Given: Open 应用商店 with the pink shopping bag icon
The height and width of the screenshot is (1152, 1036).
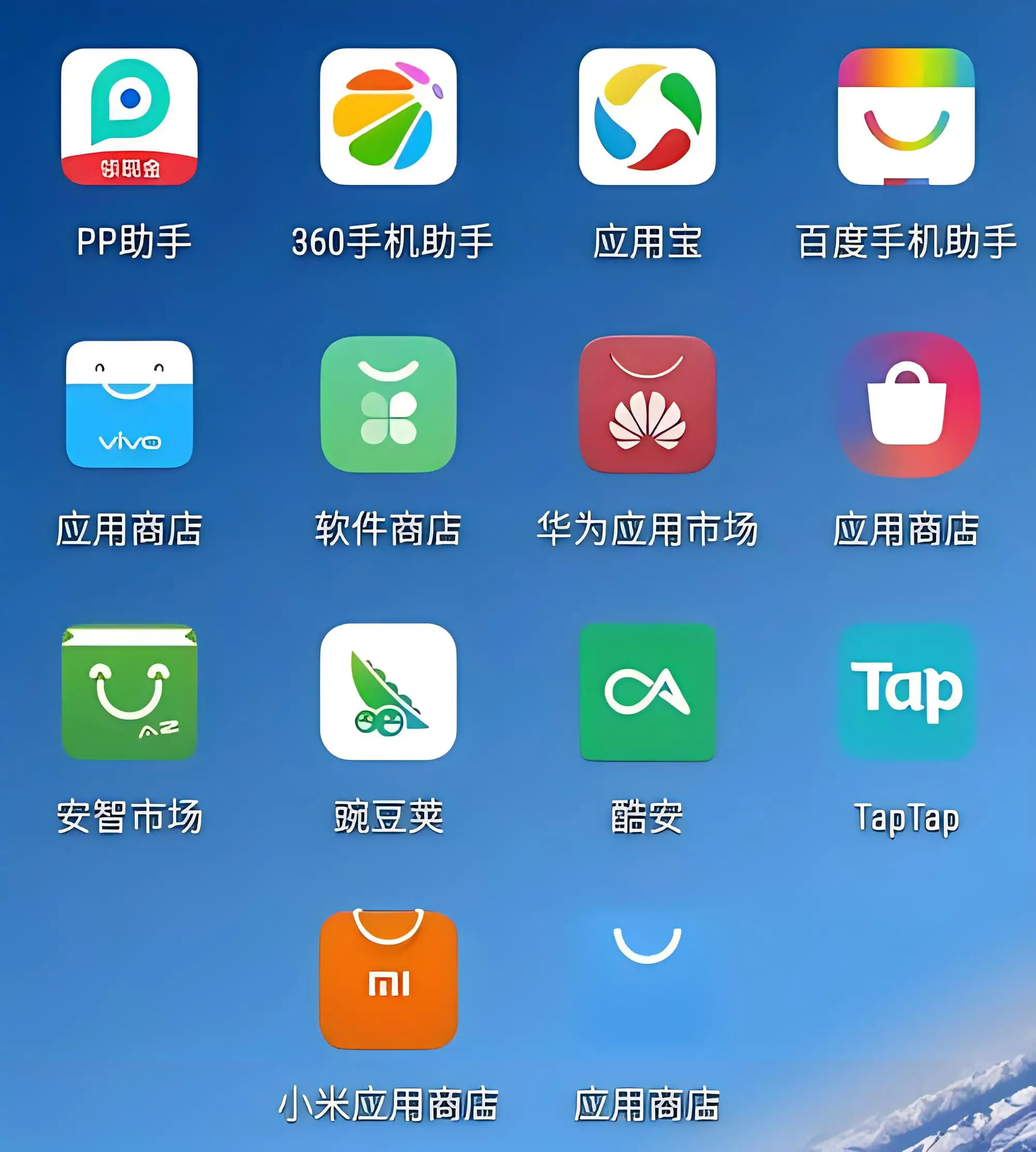Looking at the screenshot, I should [909, 404].
